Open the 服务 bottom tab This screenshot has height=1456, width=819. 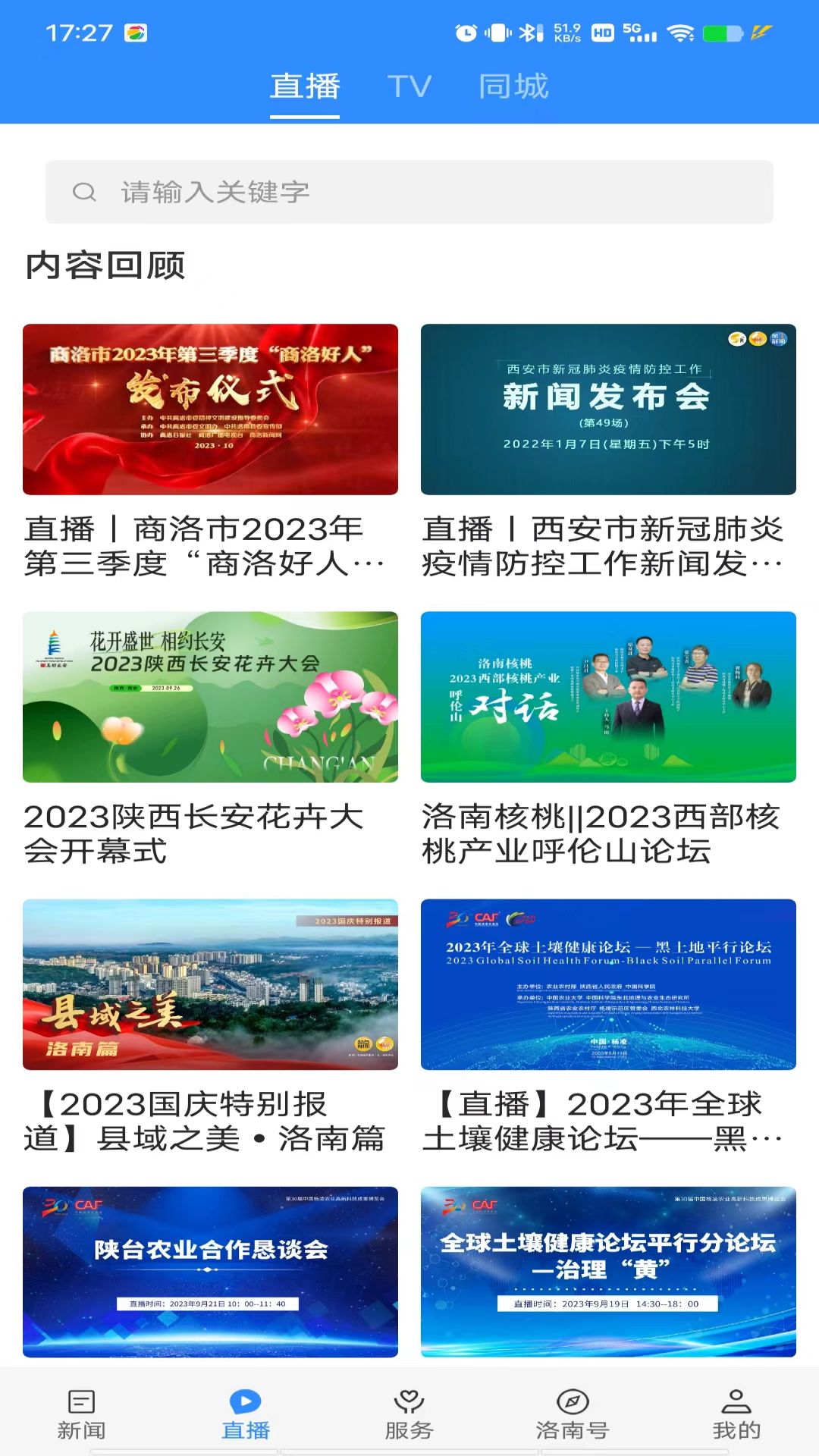point(409,1414)
